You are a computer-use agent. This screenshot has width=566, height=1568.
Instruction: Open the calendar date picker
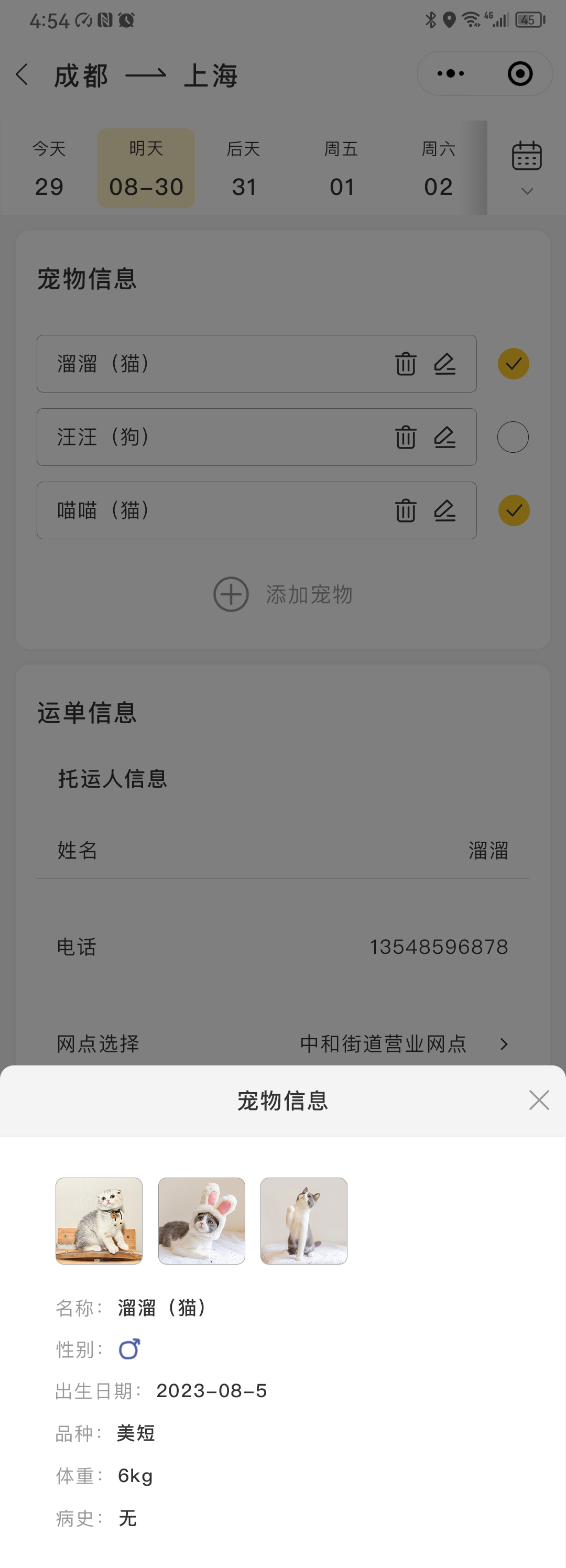[x=527, y=167]
